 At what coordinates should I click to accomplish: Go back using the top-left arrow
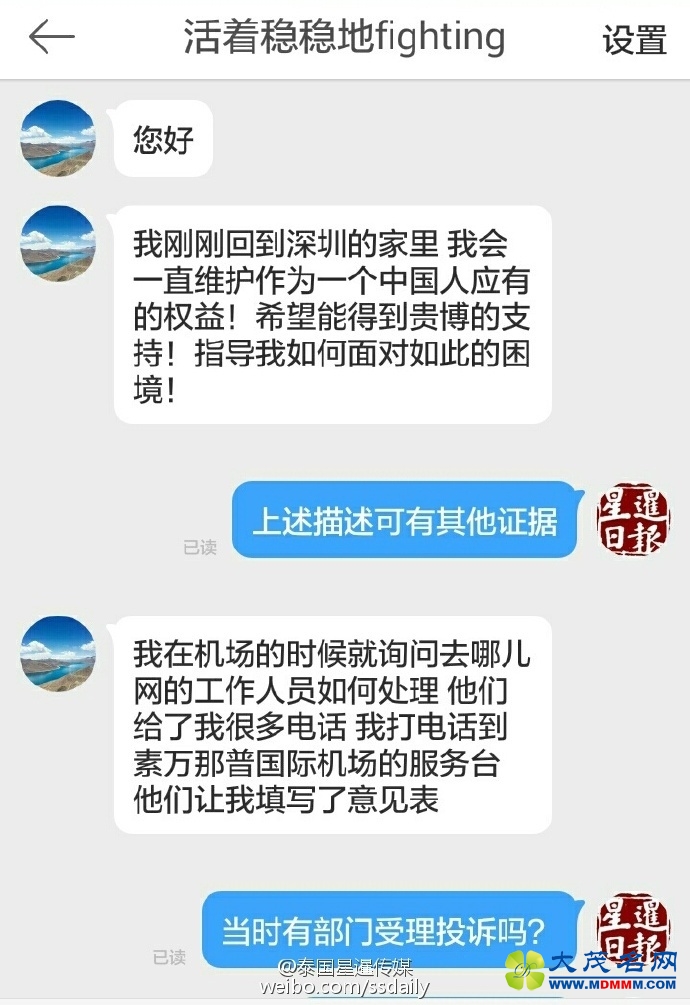(52, 38)
